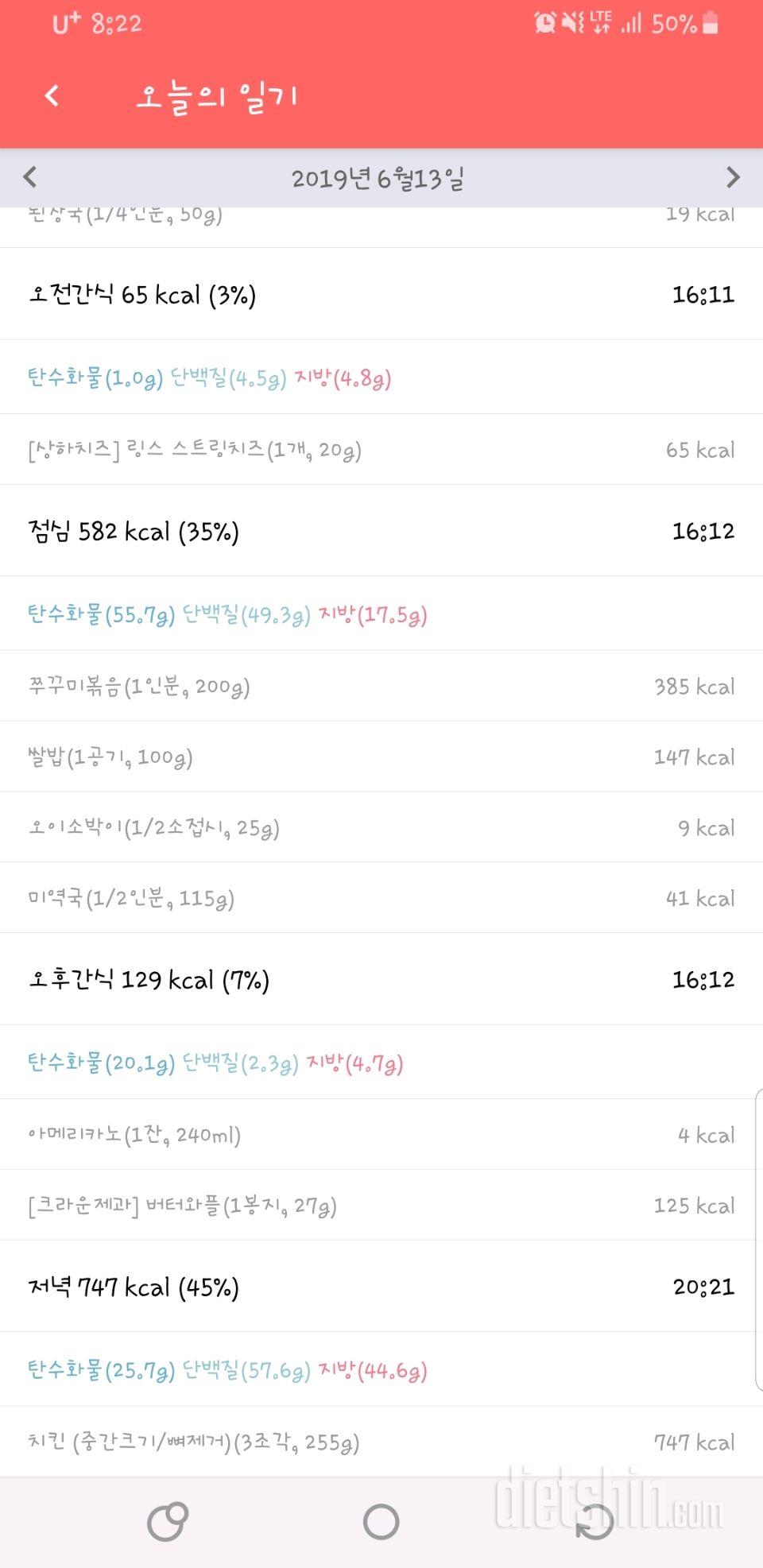This screenshot has height=1568, width=763.
Task: Go to the previous day
Action: click(x=30, y=177)
